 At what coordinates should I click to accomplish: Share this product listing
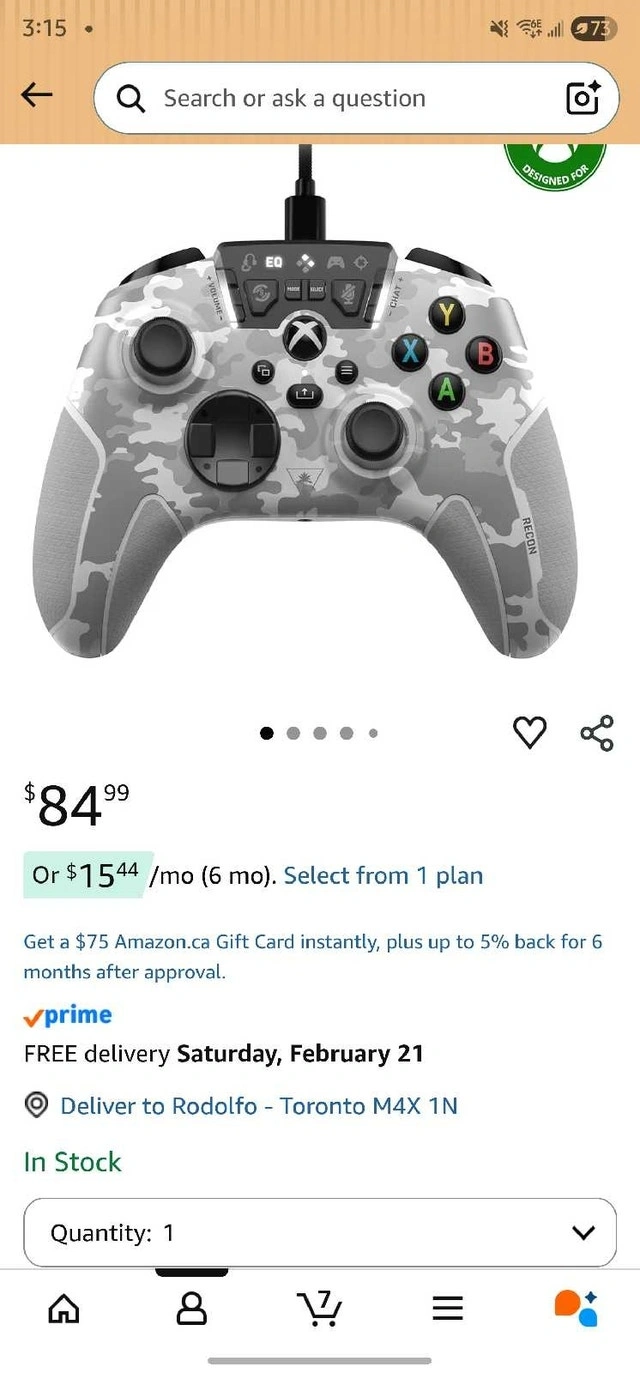(597, 733)
